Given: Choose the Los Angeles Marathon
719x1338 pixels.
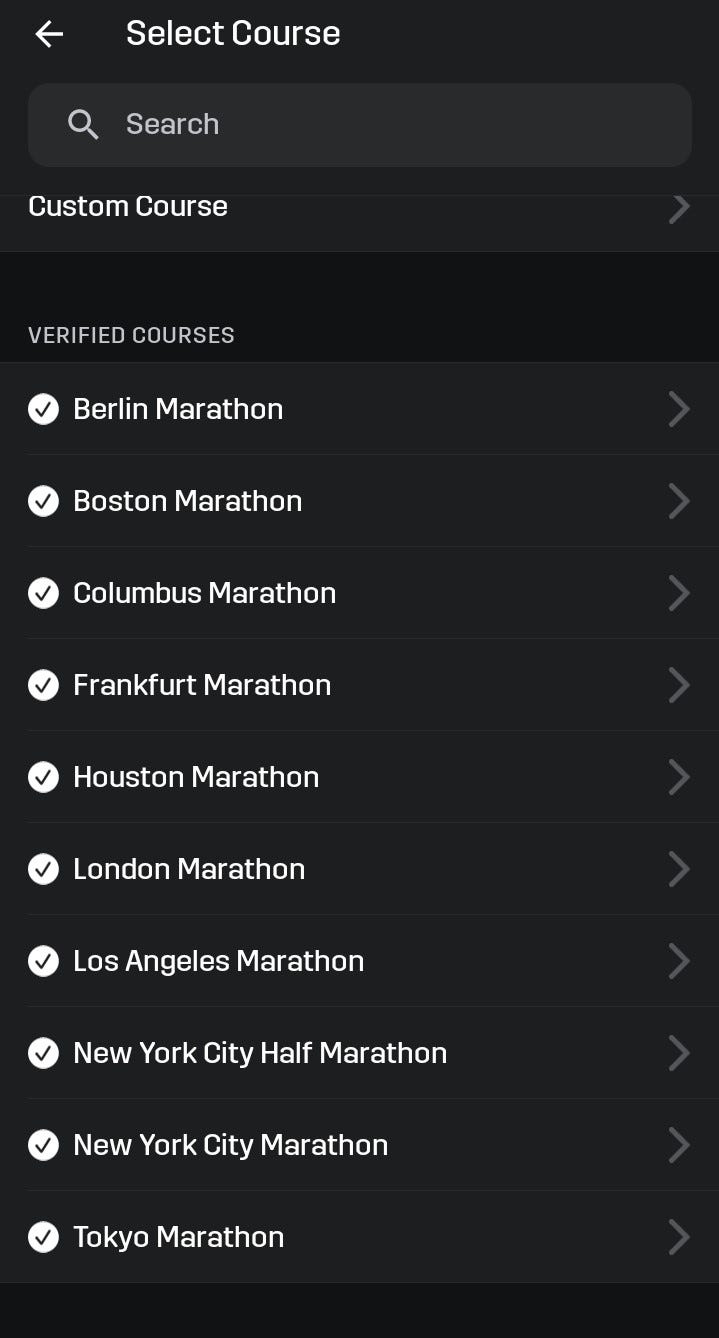Looking at the screenshot, I should 360,961.
